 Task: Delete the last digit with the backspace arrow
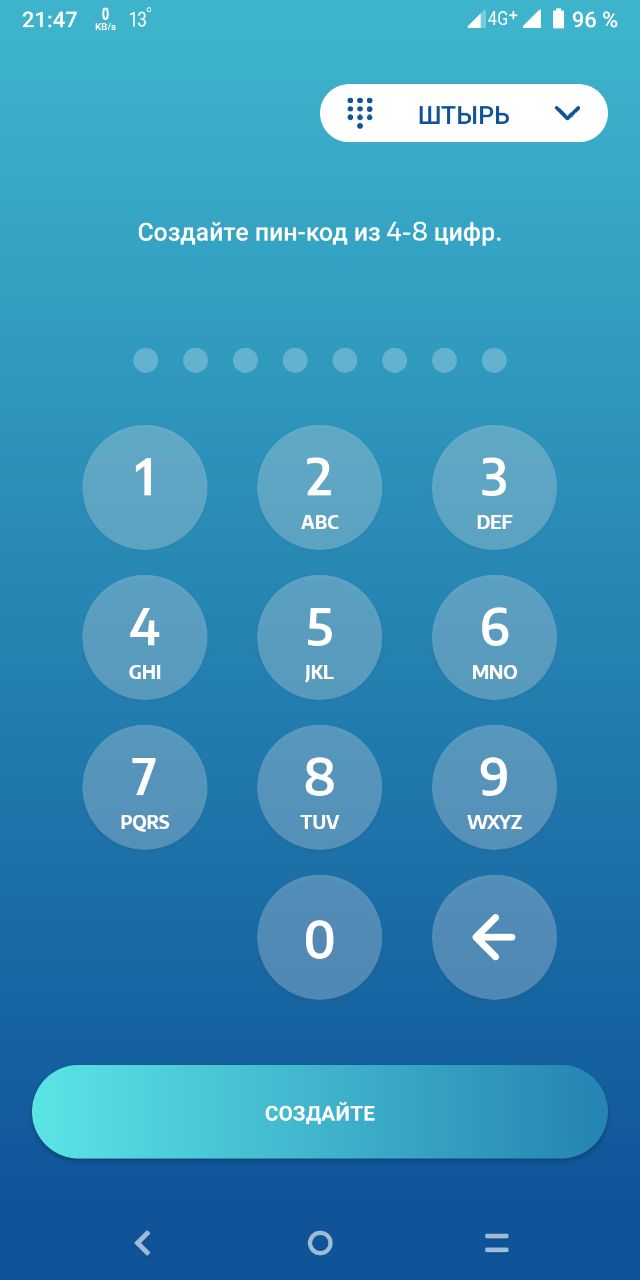pos(494,937)
